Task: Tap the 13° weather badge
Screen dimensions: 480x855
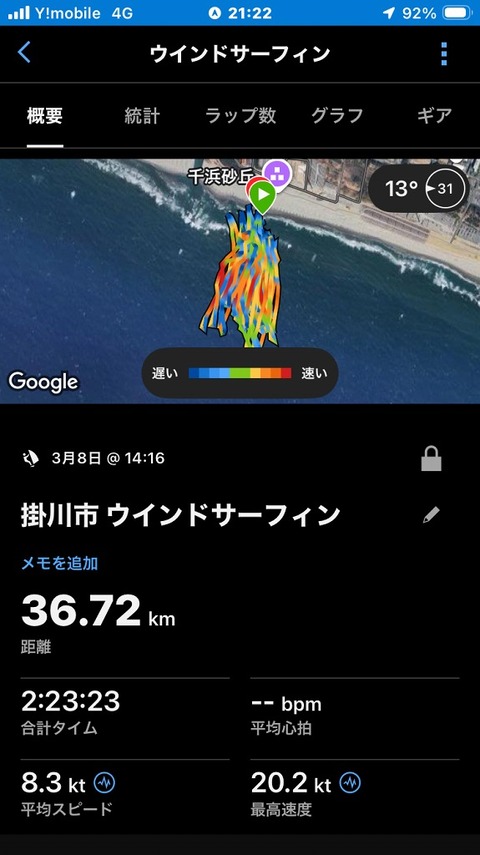Action: click(419, 189)
